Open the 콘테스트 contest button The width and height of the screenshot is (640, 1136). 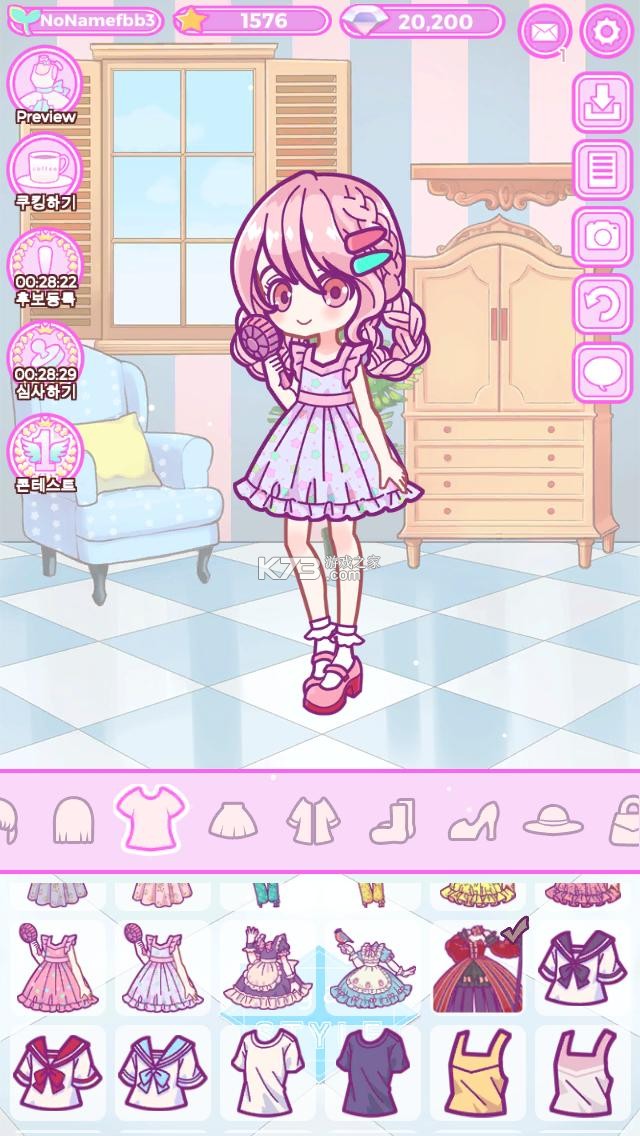(x=46, y=450)
